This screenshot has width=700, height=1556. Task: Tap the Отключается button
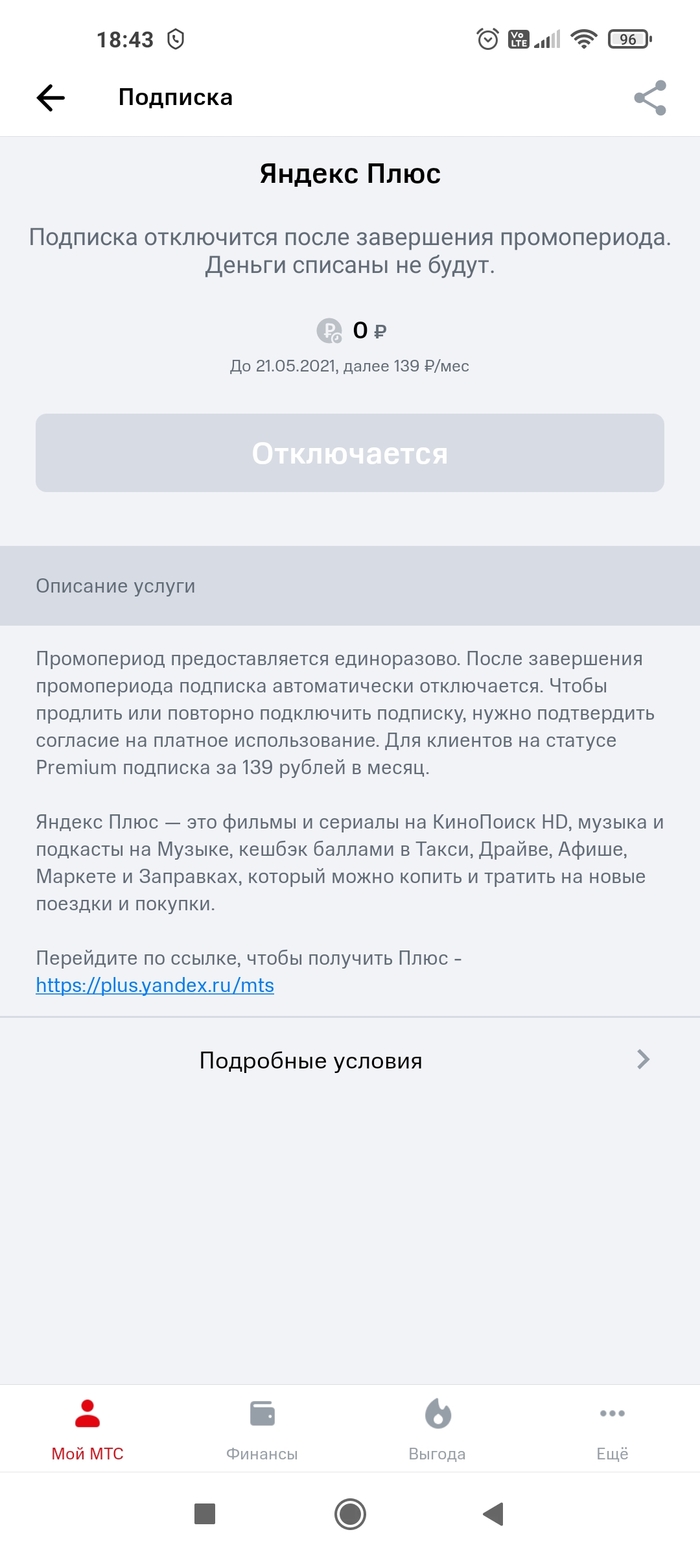[x=350, y=453]
